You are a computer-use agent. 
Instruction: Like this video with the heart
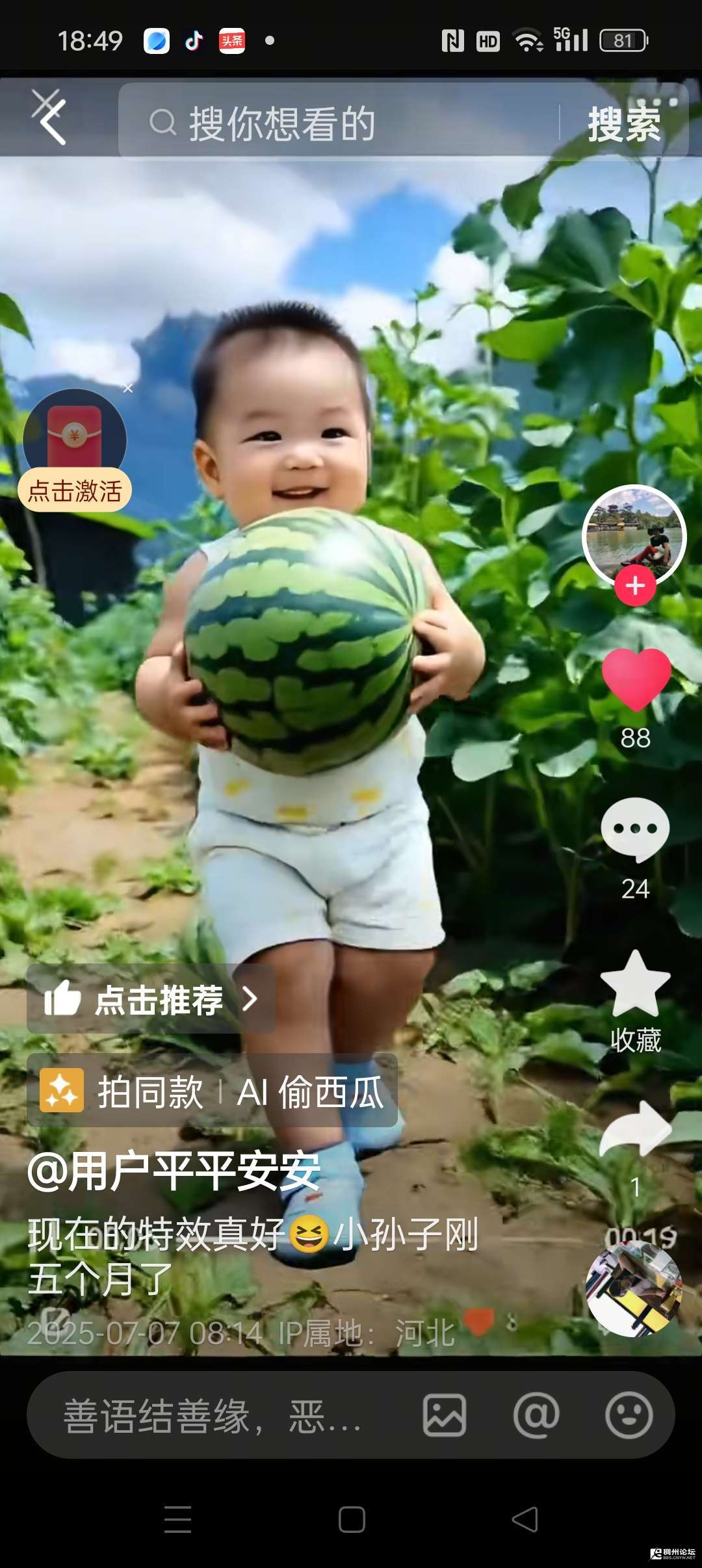(x=636, y=679)
